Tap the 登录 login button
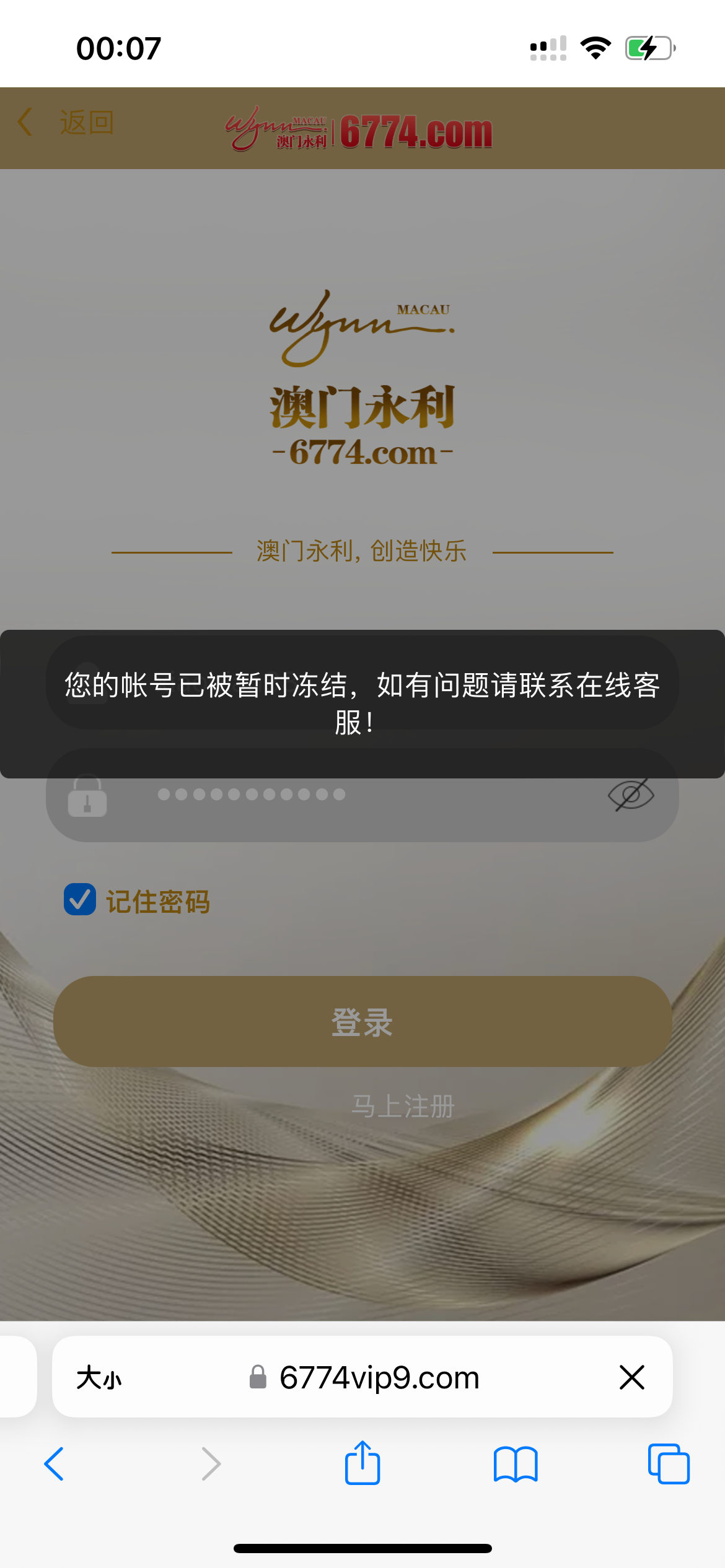725x1568 pixels. 362,1022
